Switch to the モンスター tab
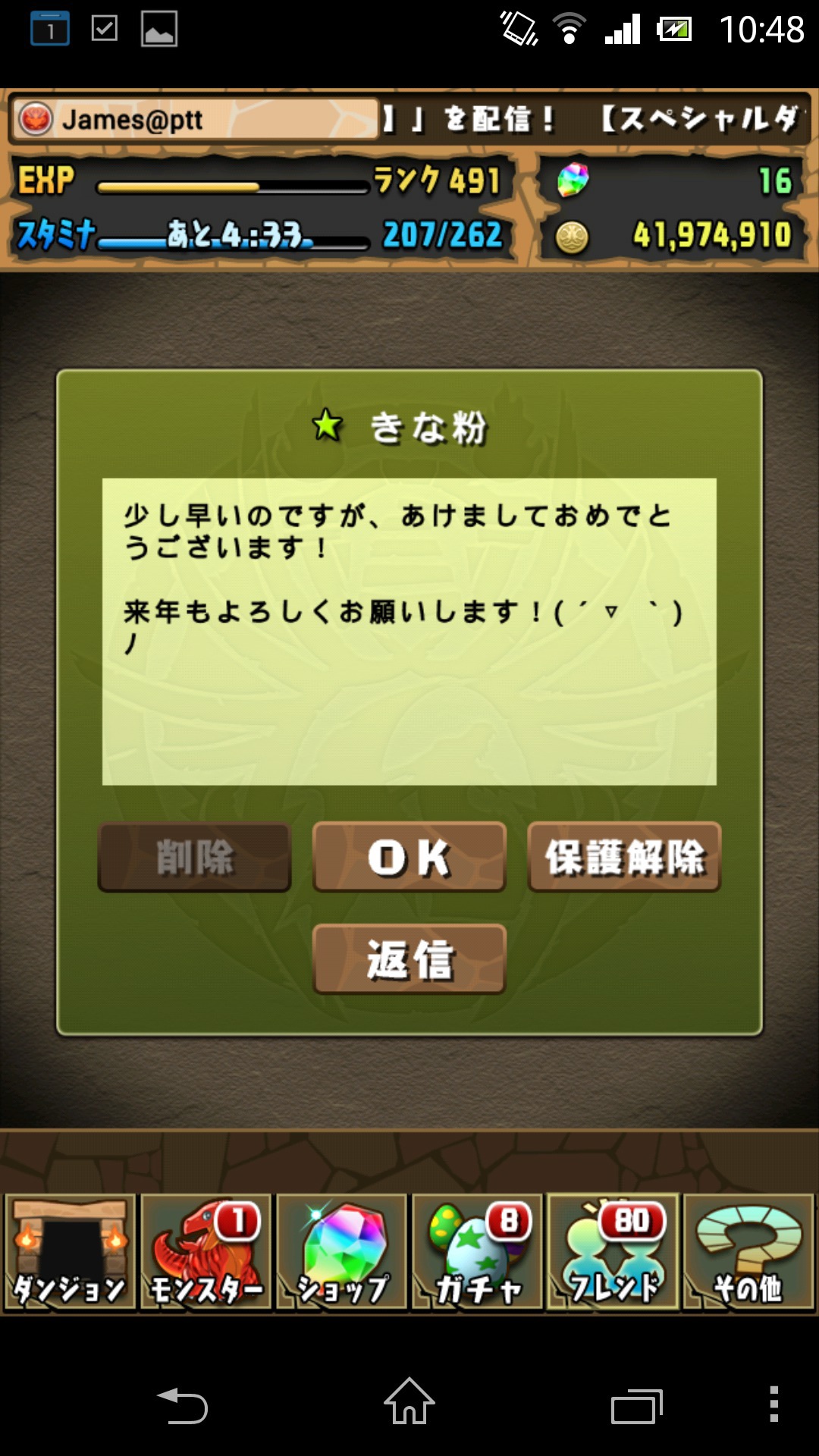Screen dimensions: 819x1456 206,1252
